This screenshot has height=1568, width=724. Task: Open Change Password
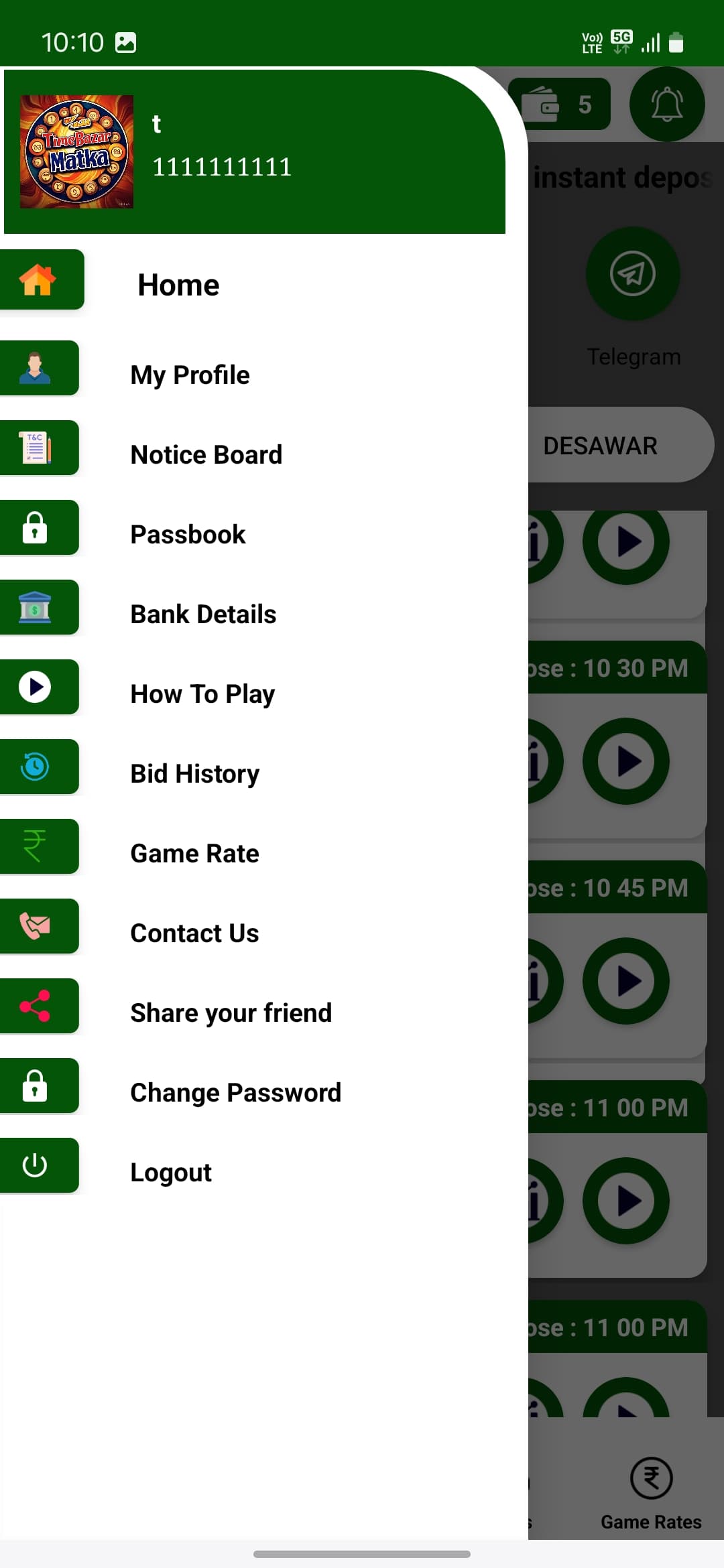235,1093
